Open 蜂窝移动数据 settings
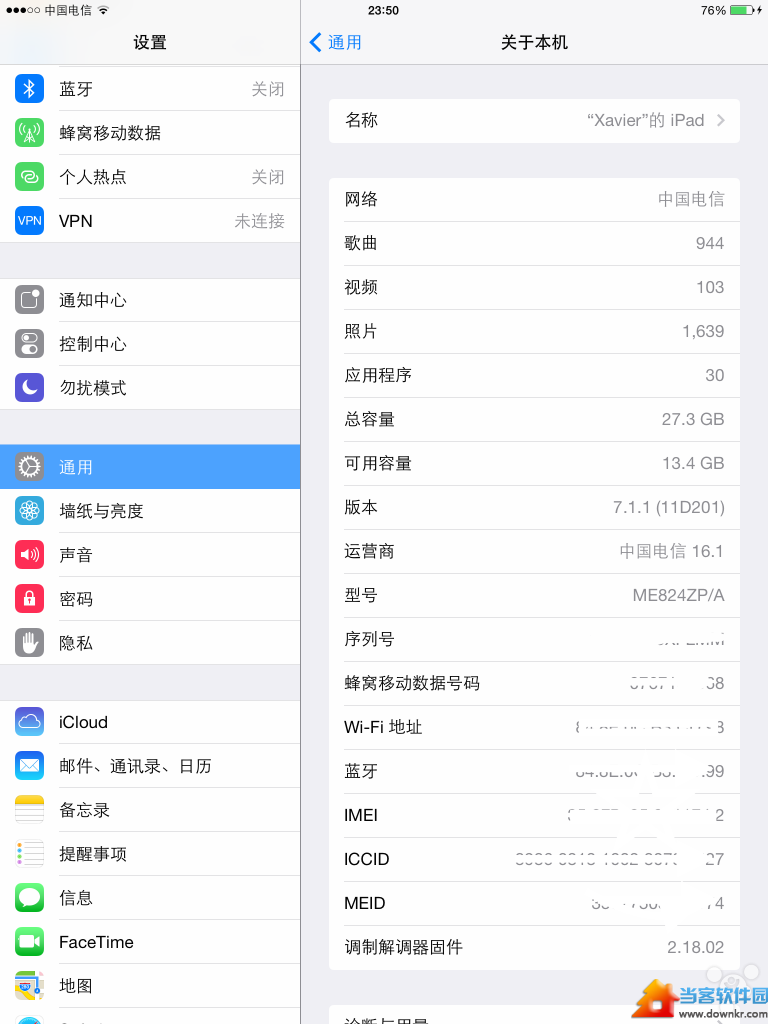768x1024 pixels. pyautogui.click(x=150, y=133)
